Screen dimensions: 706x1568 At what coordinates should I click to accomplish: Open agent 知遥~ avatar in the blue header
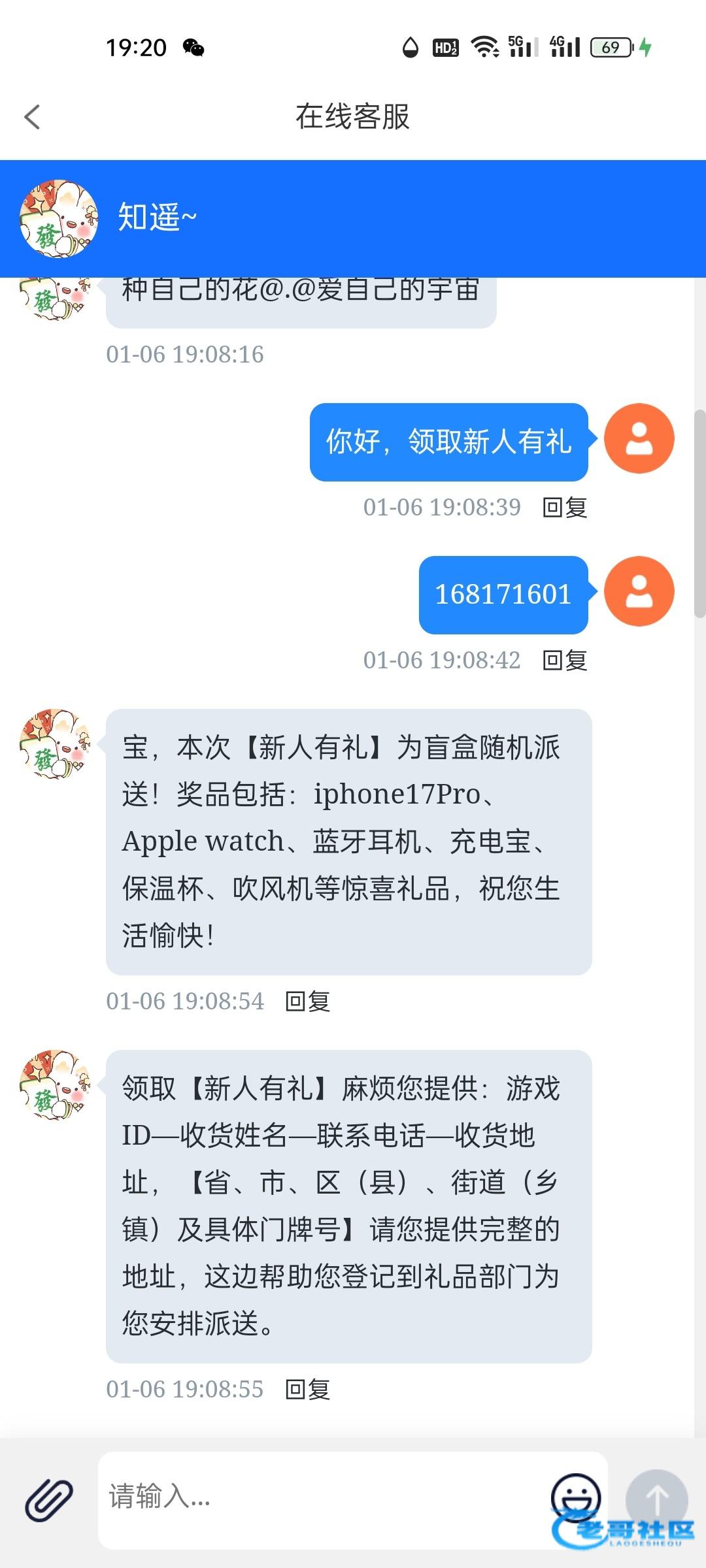tap(59, 219)
